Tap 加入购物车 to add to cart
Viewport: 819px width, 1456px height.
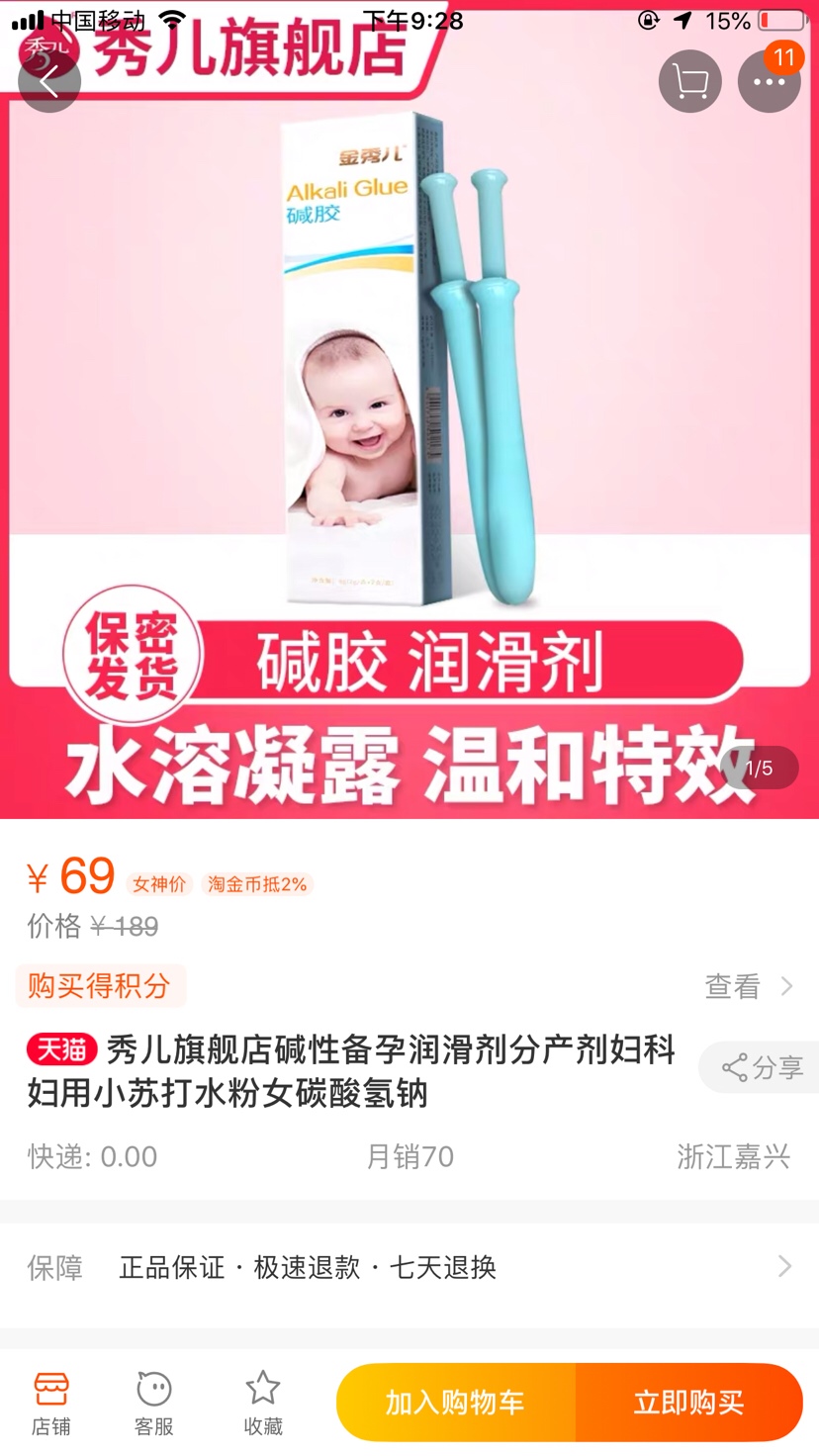point(455,1403)
